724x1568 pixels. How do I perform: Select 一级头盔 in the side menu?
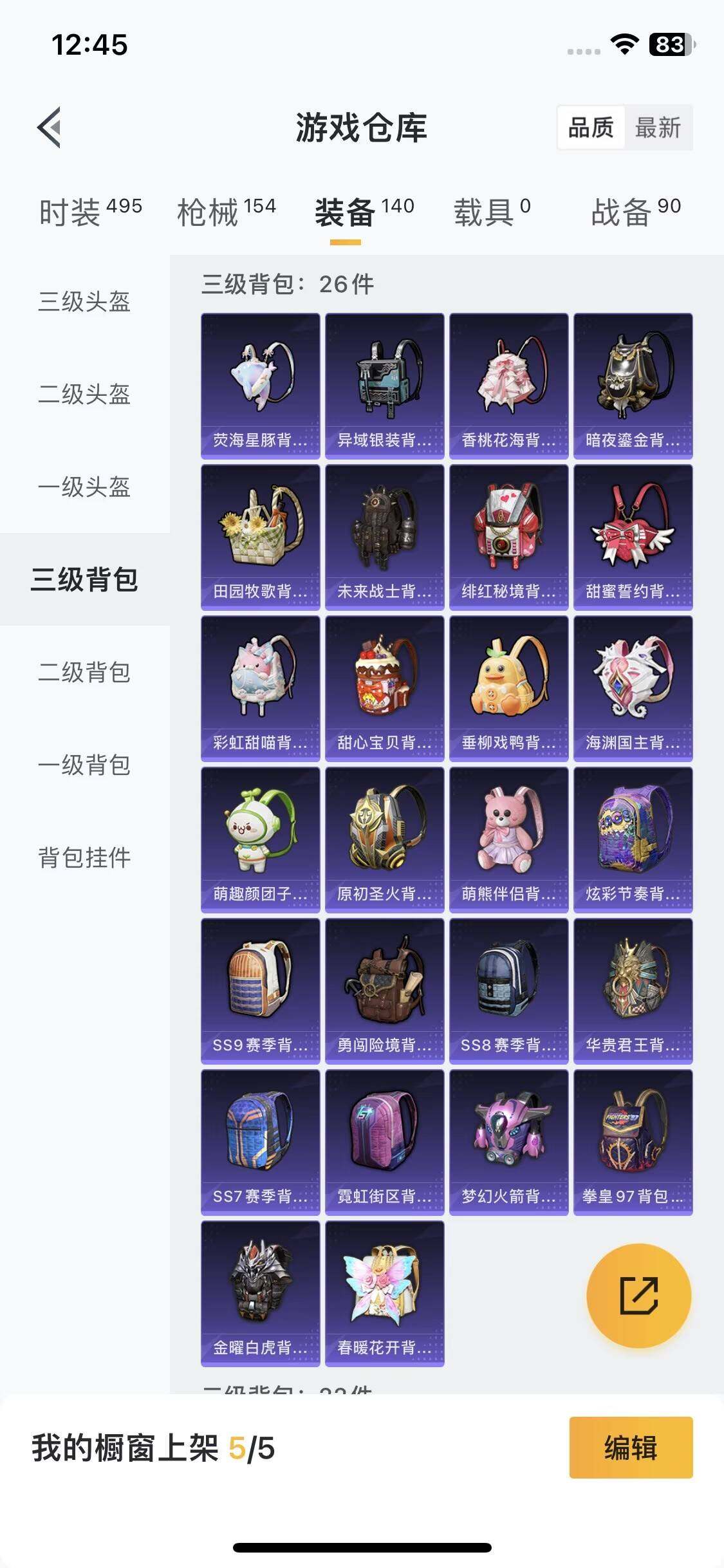(x=84, y=487)
